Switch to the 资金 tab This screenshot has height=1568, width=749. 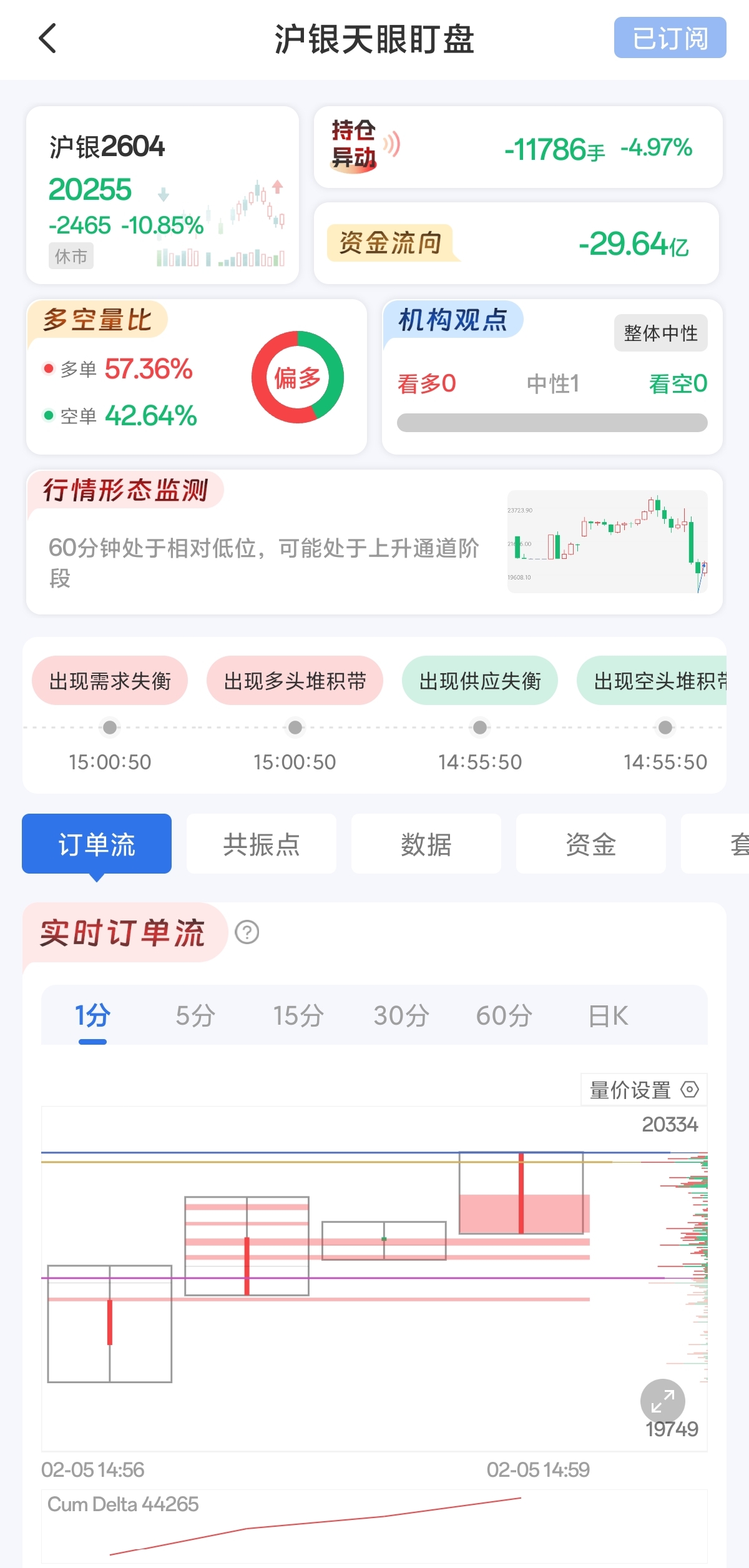(x=590, y=844)
